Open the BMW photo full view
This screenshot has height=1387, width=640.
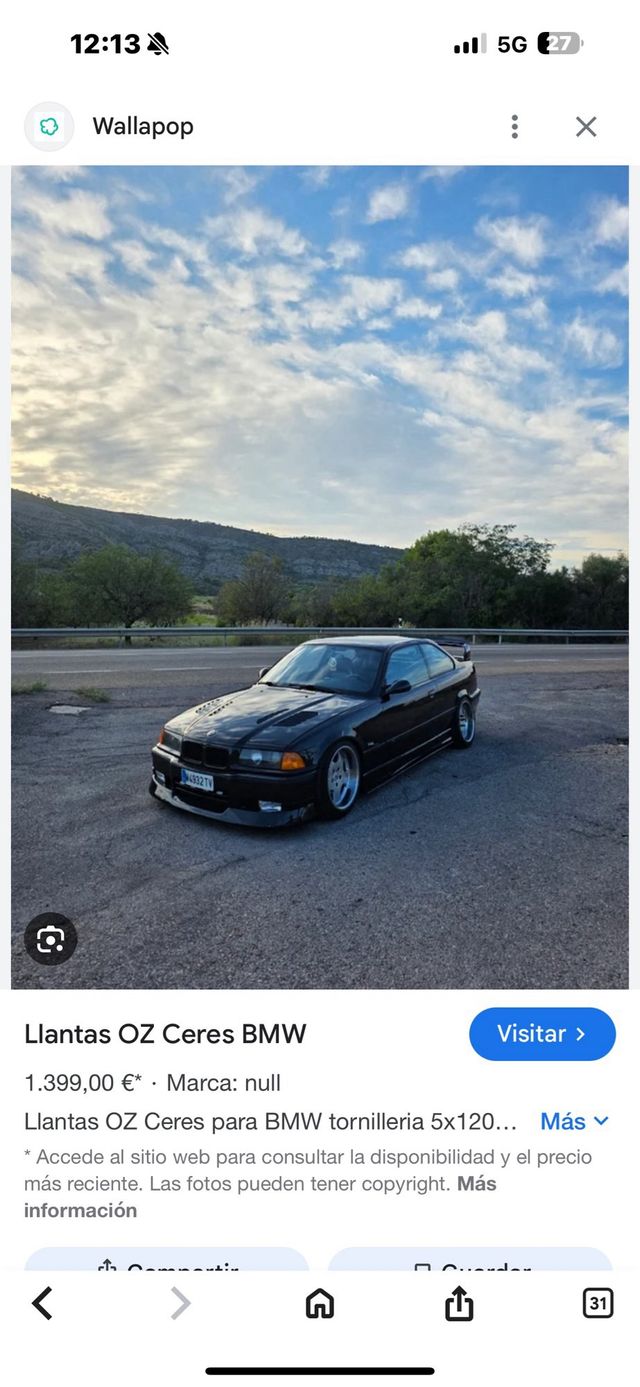[320, 577]
